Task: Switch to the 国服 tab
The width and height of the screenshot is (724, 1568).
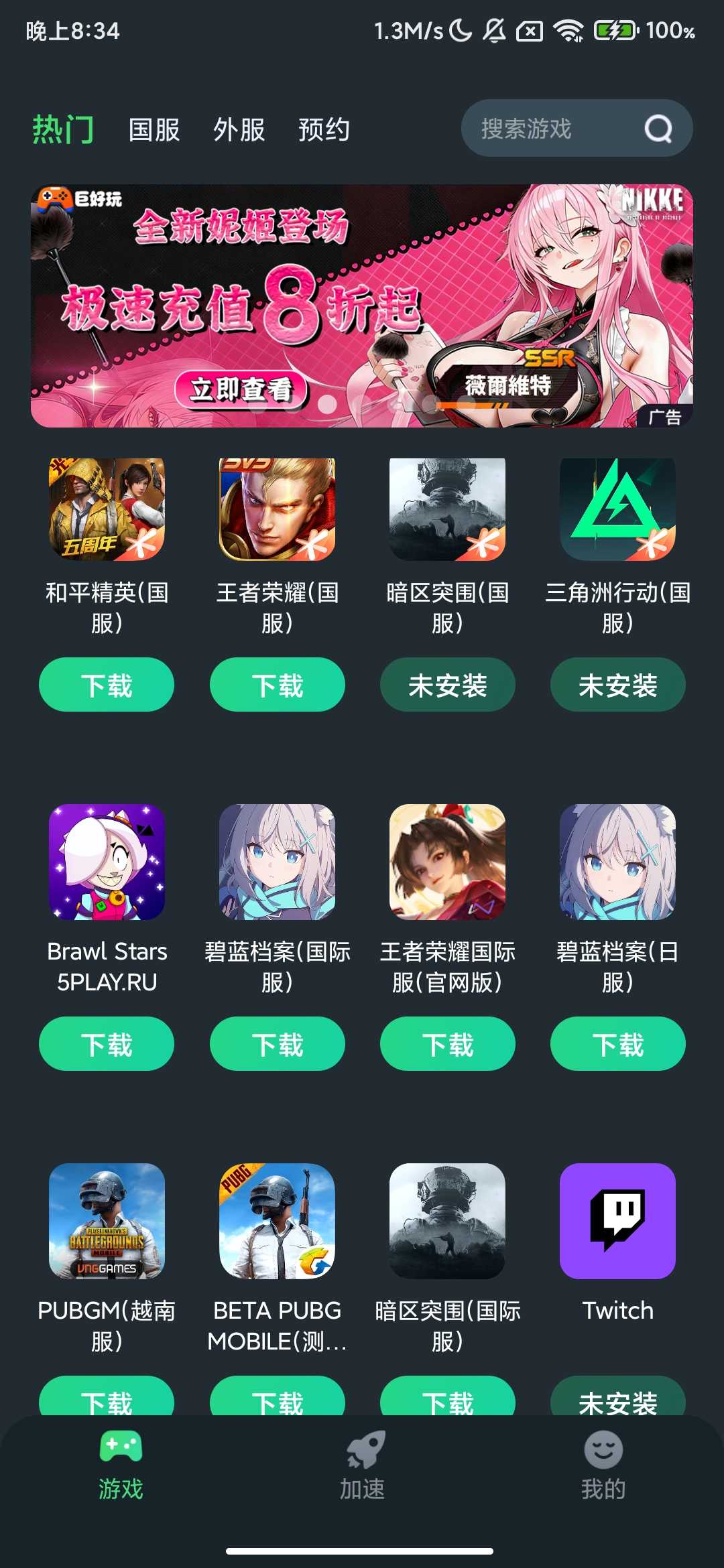Action: [x=153, y=131]
